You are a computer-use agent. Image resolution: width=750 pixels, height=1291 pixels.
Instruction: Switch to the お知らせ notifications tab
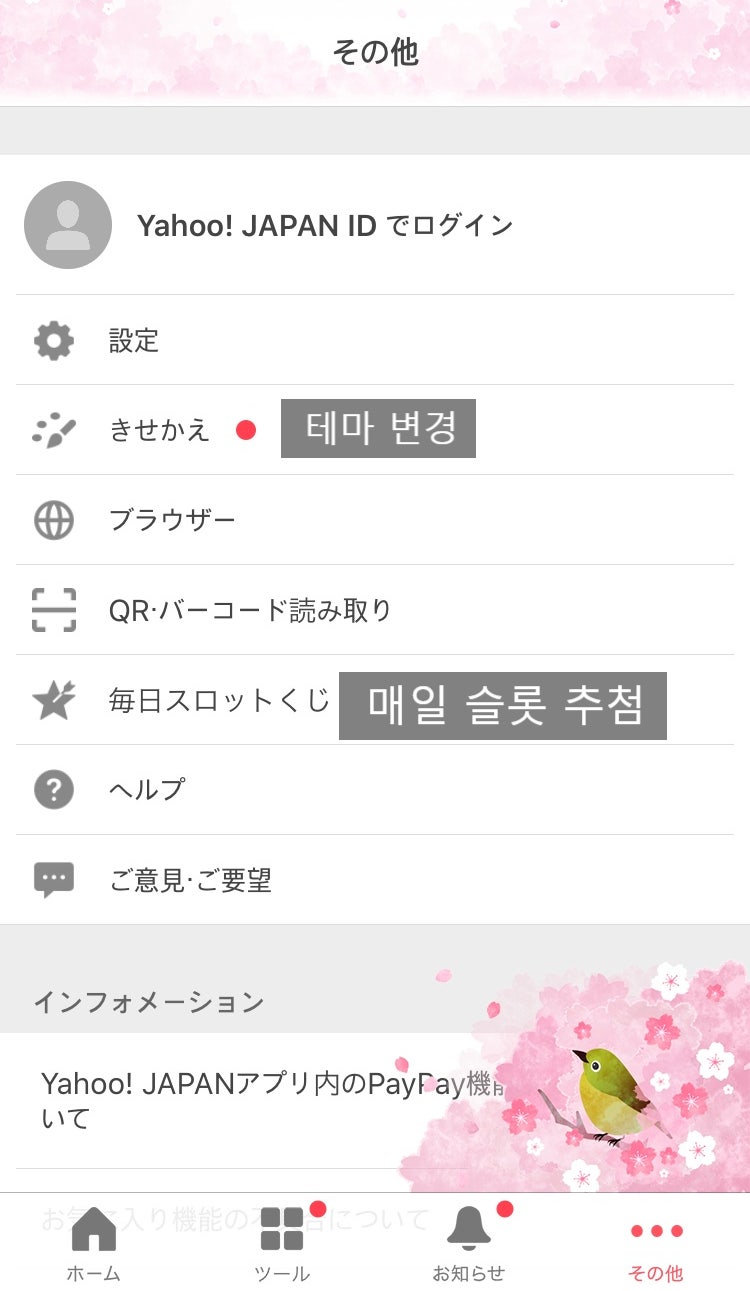click(x=469, y=1243)
